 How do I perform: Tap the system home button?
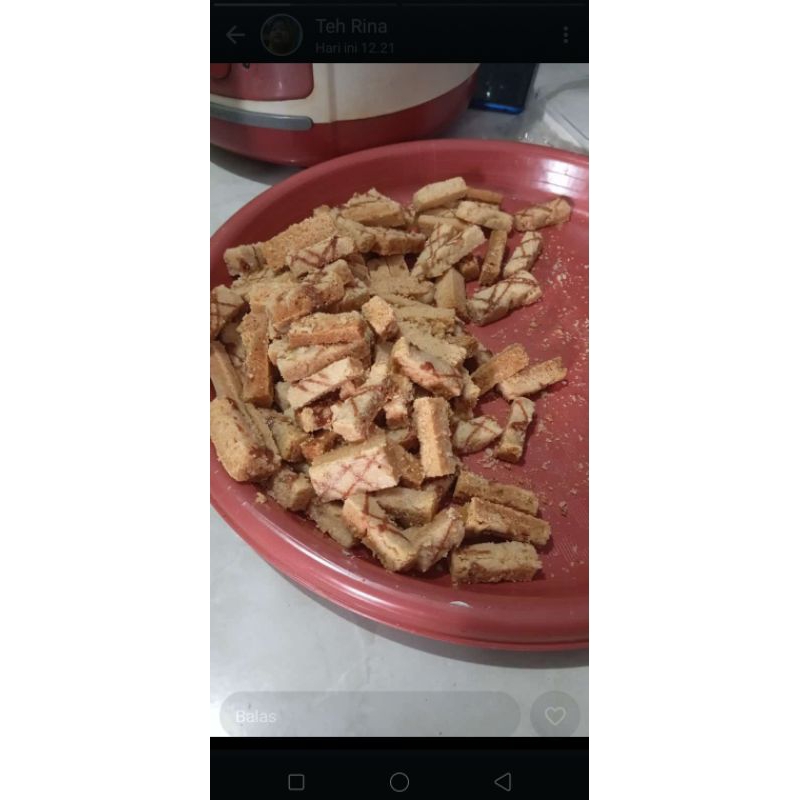point(399,782)
